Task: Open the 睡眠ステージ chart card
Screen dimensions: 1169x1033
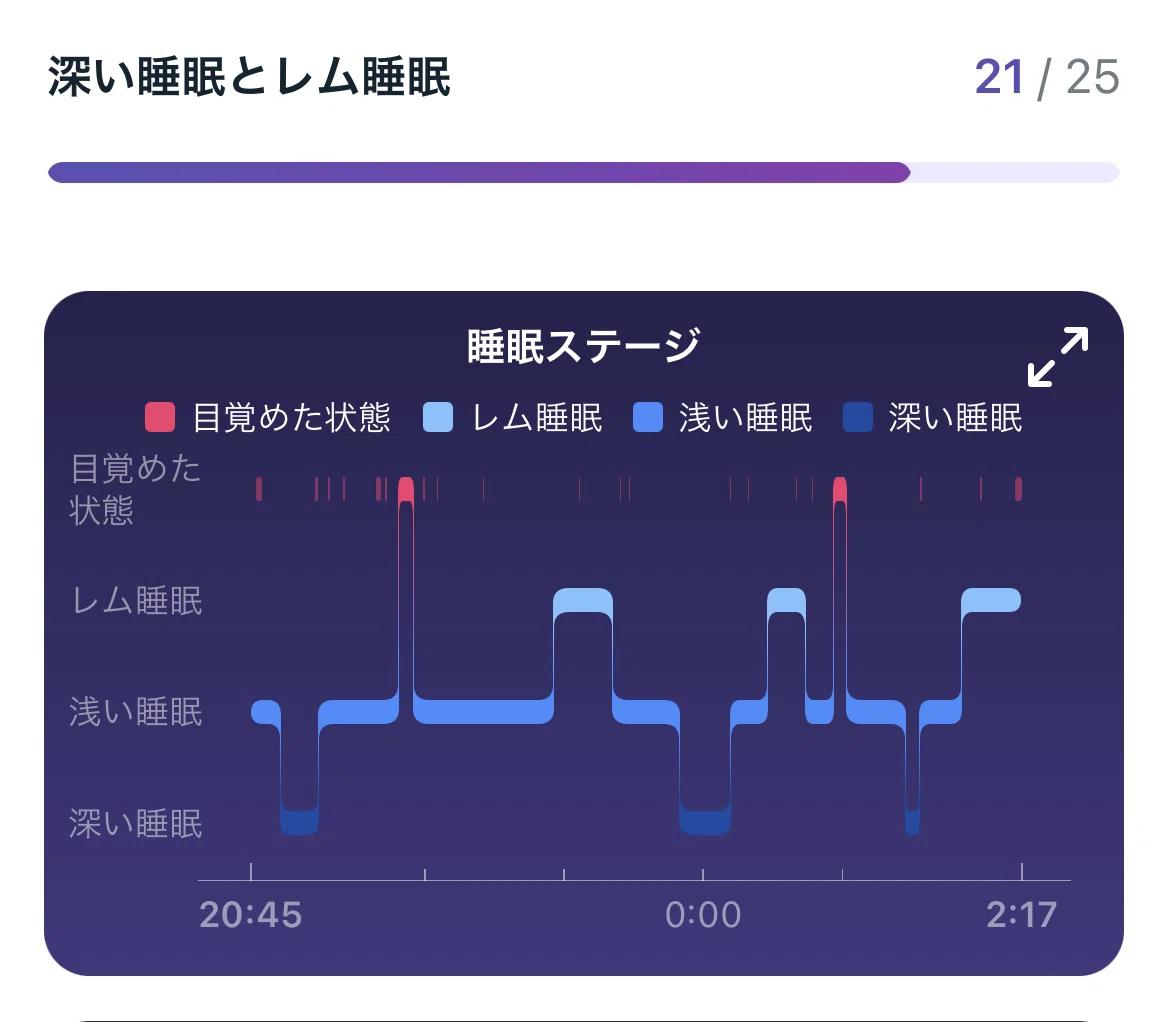Action: click(584, 633)
